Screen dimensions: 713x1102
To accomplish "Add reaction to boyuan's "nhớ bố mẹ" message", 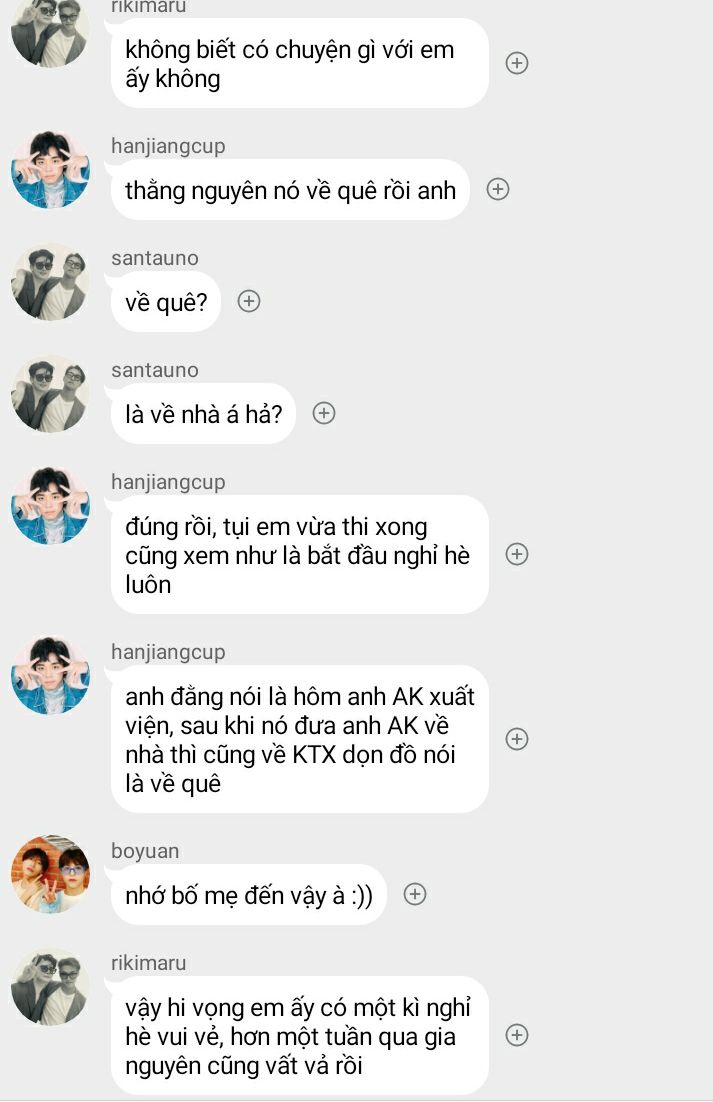I will tap(415, 895).
